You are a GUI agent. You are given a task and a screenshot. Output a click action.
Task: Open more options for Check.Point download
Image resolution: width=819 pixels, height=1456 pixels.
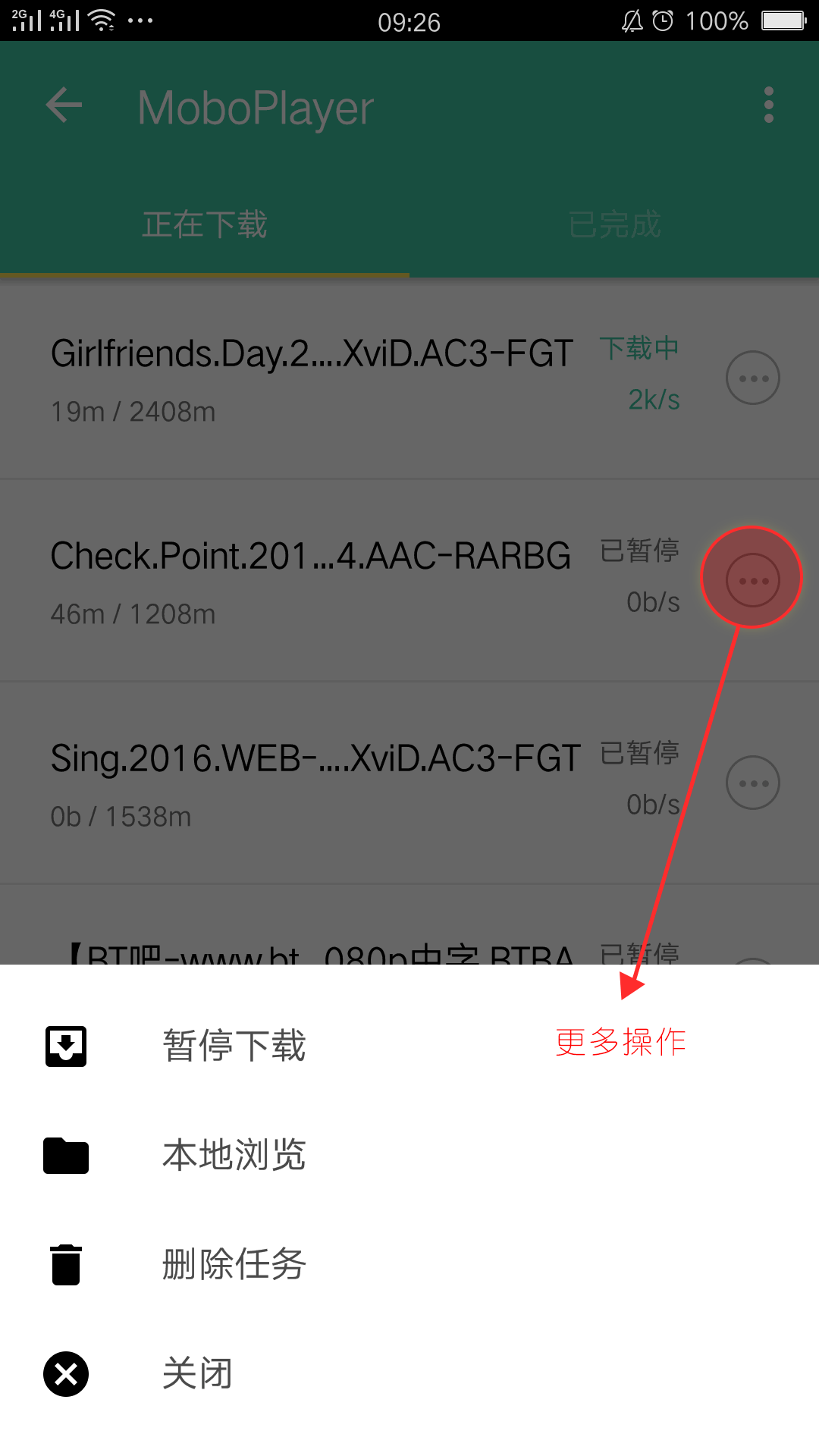point(752,580)
